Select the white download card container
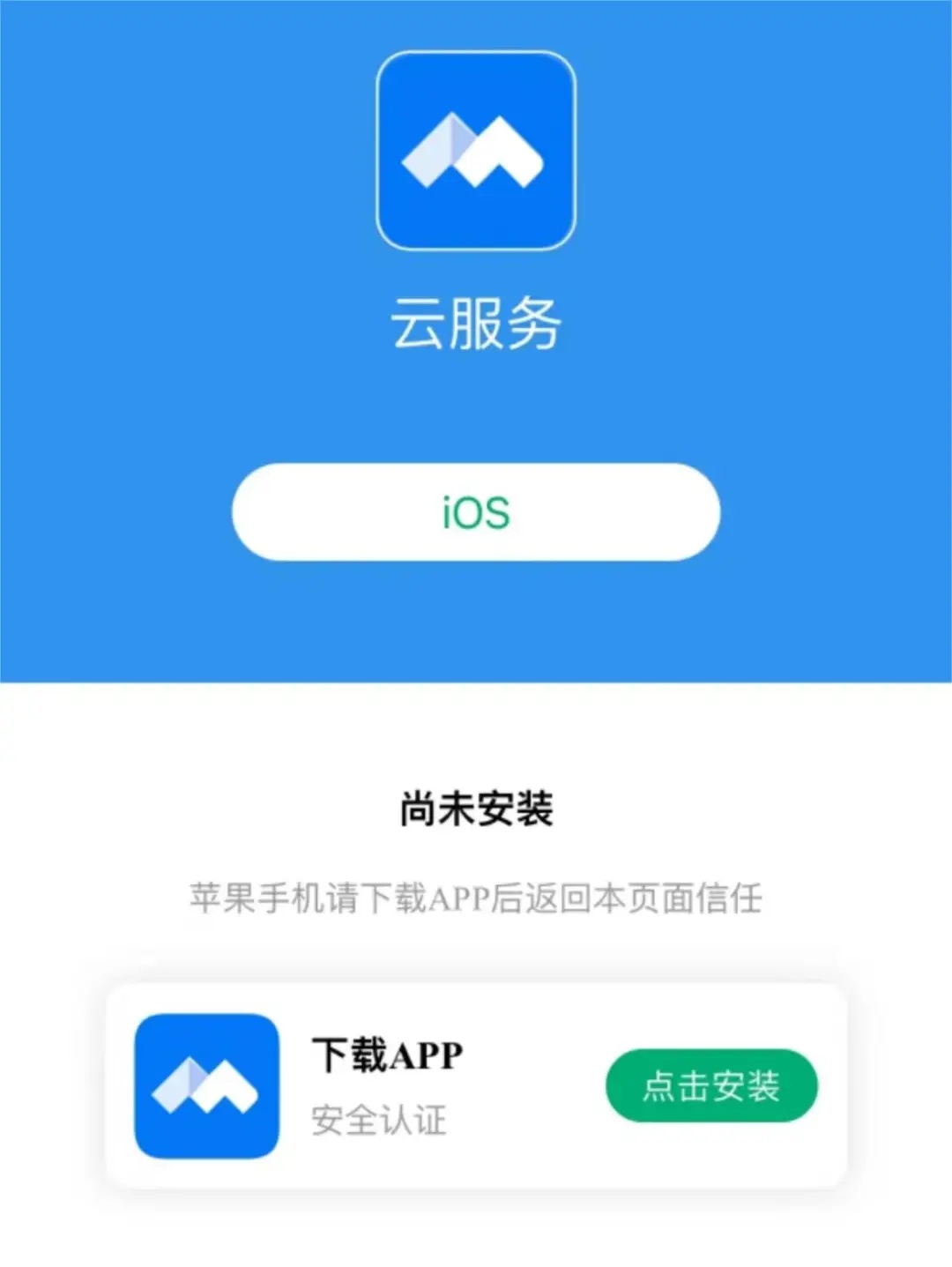This screenshot has height=1267, width=952. point(476,1084)
